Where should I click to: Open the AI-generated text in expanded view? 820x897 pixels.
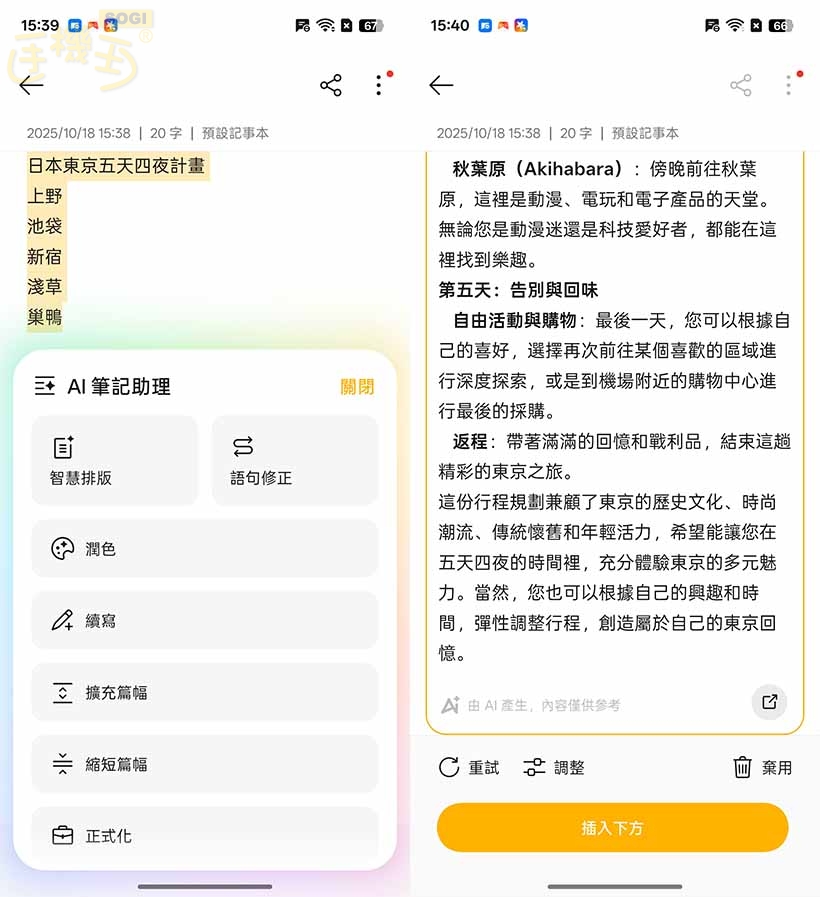(x=769, y=702)
